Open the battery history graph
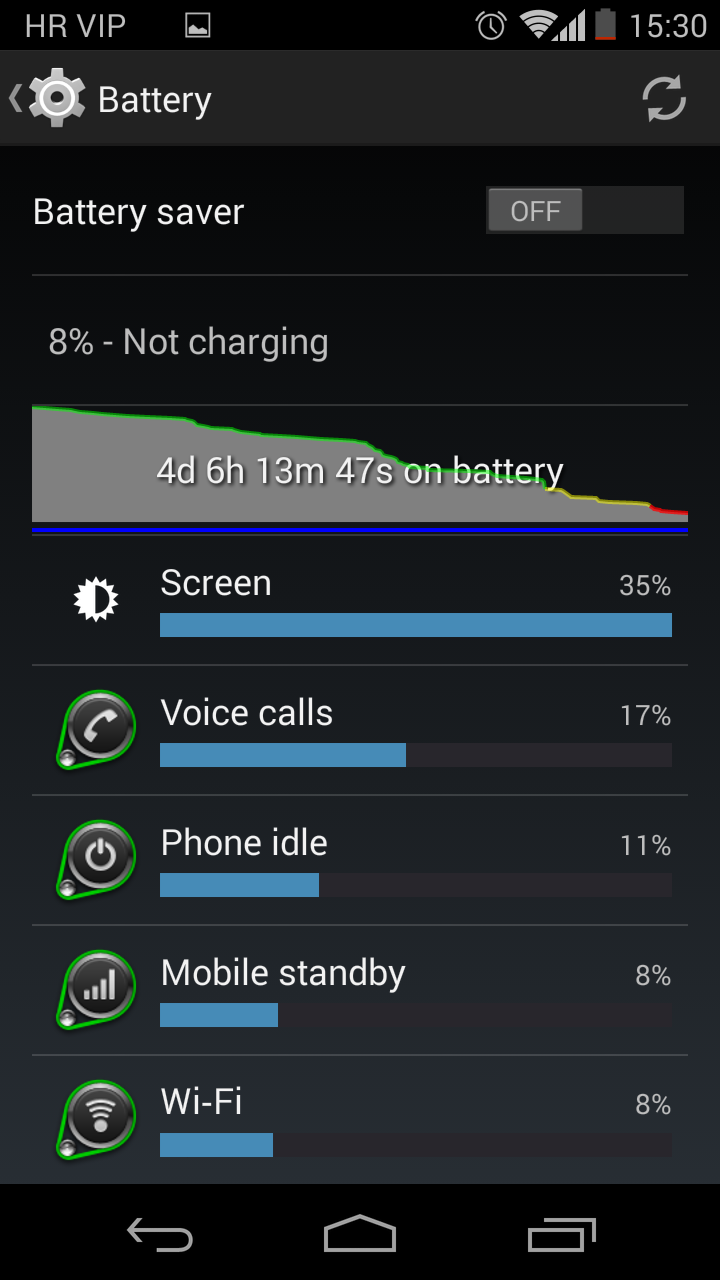720x1280 pixels. click(360, 465)
